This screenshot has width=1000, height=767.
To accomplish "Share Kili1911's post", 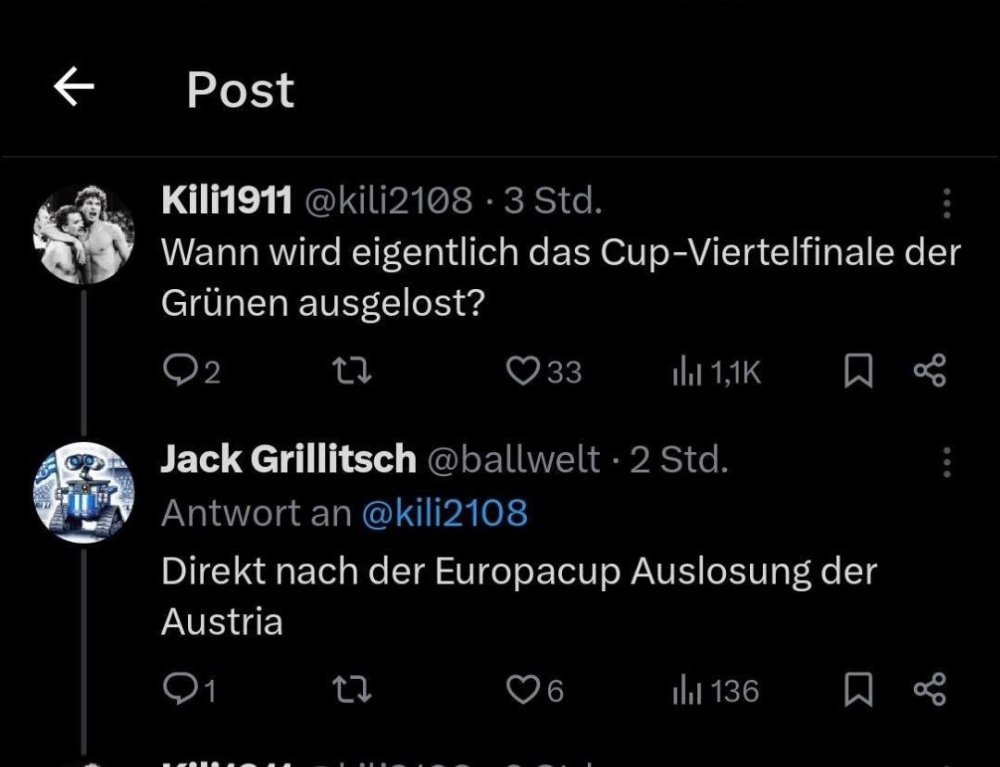I will 929,372.
